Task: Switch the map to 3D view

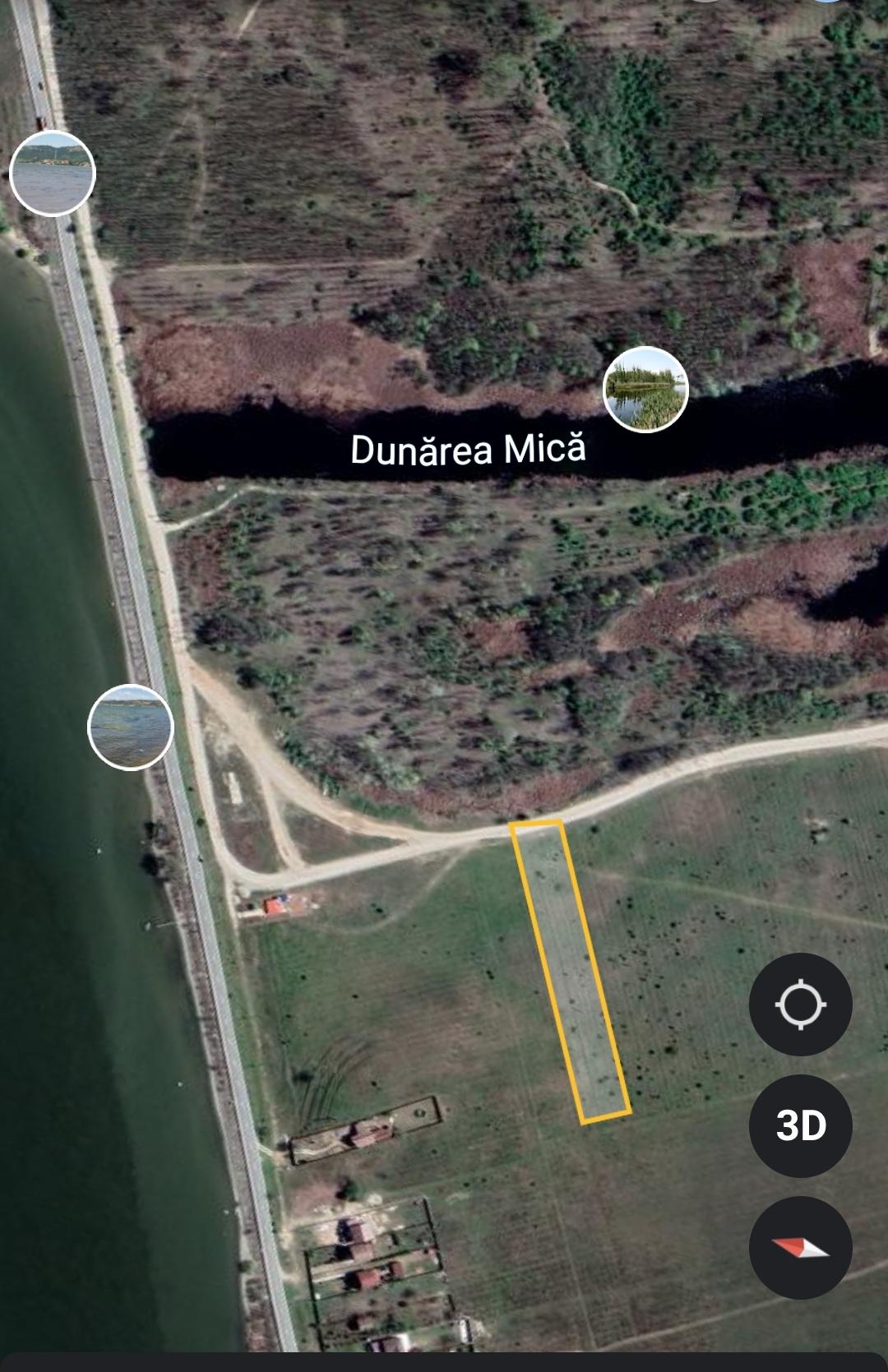Action: click(x=800, y=1125)
